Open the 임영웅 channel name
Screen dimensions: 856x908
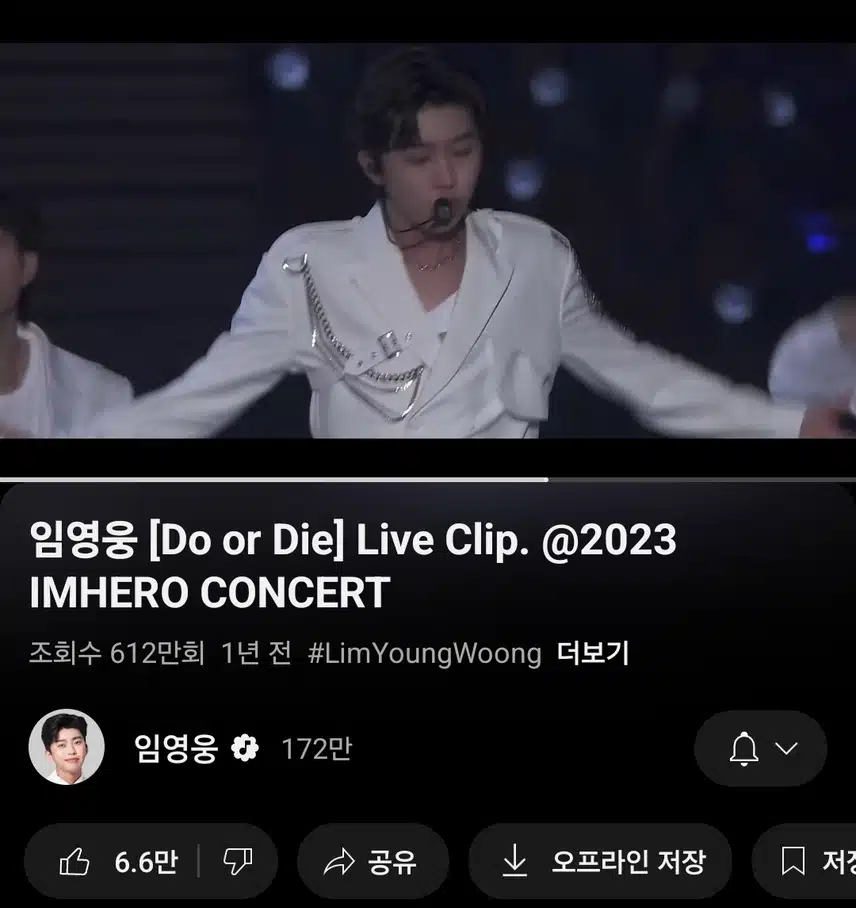click(x=176, y=748)
